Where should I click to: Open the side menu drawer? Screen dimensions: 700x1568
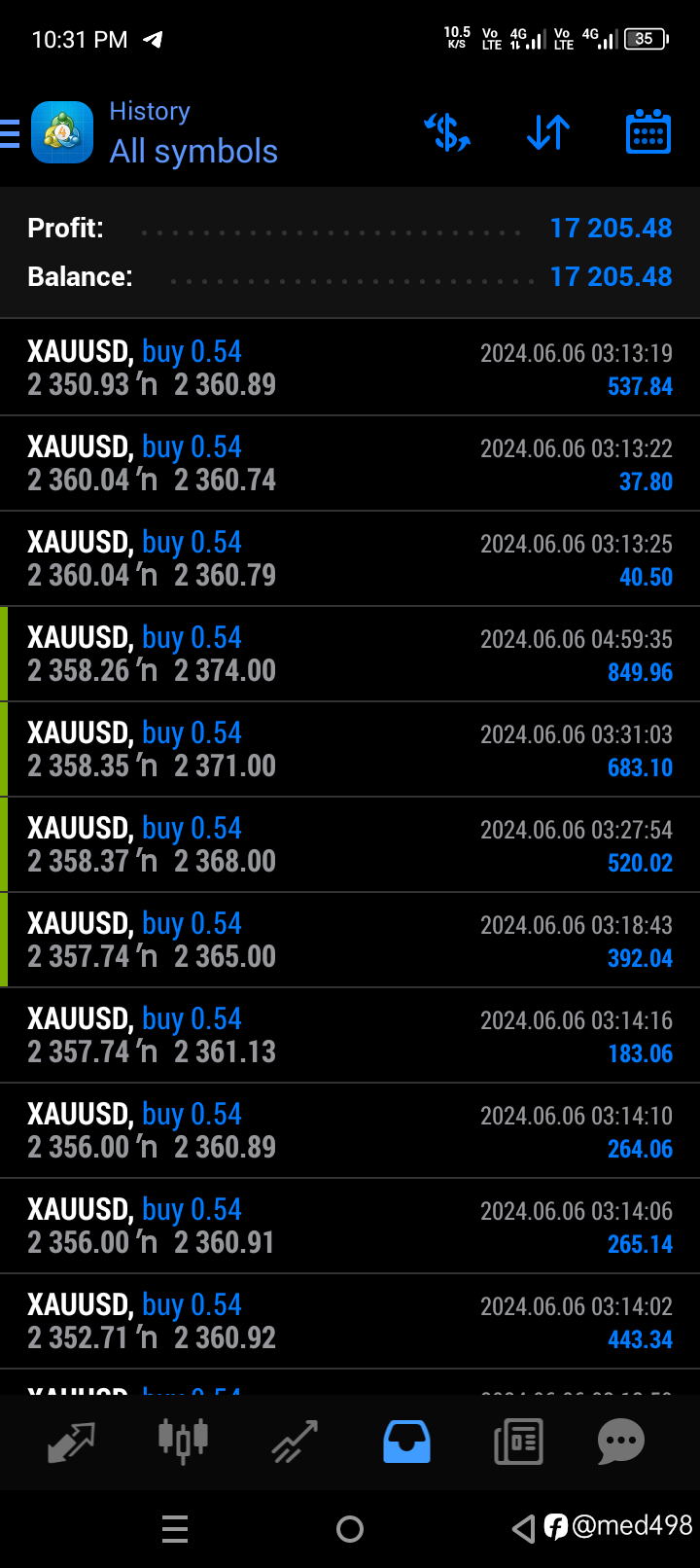(10, 133)
